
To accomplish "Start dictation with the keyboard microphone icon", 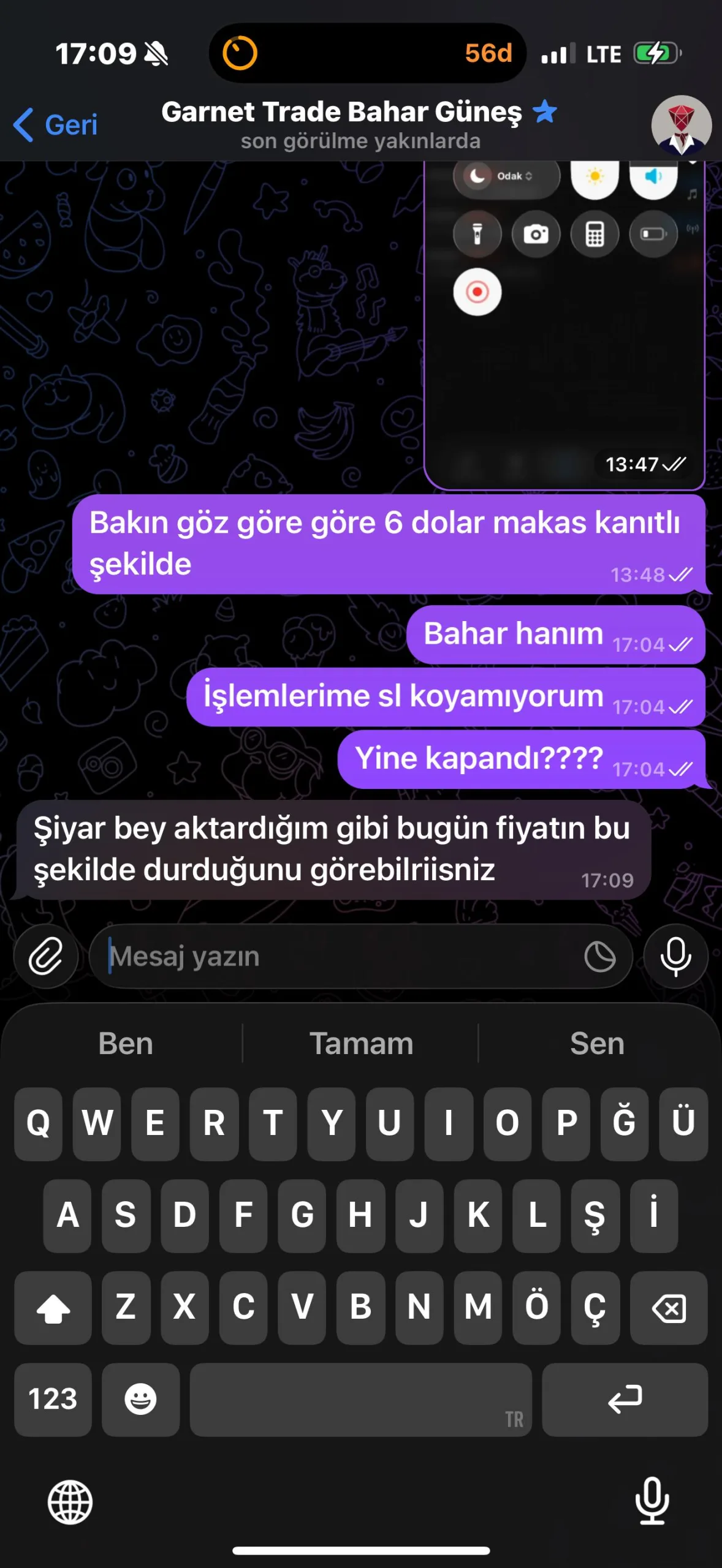I will pos(652,1501).
